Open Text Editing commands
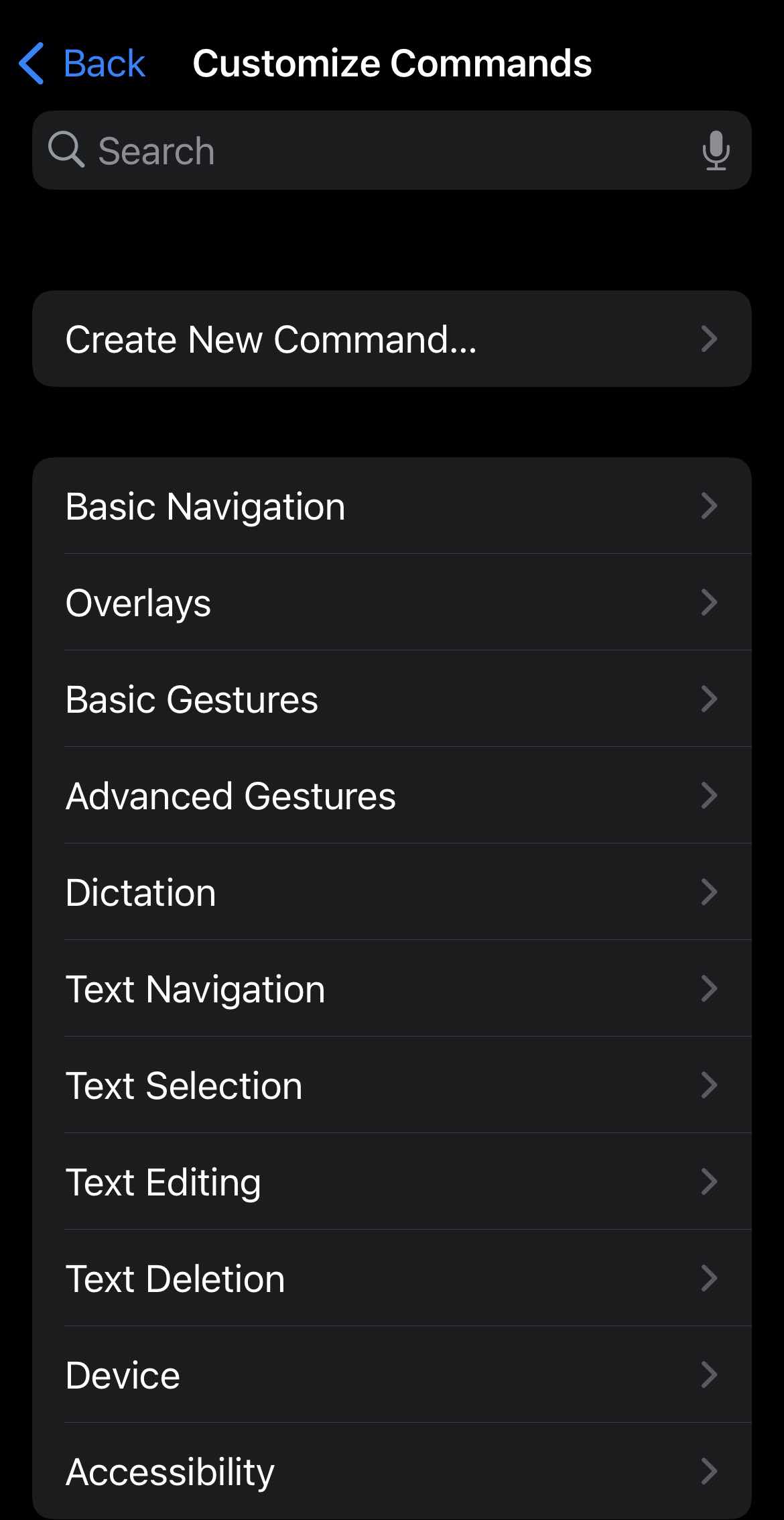This screenshot has width=784, height=1520. [391, 1182]
